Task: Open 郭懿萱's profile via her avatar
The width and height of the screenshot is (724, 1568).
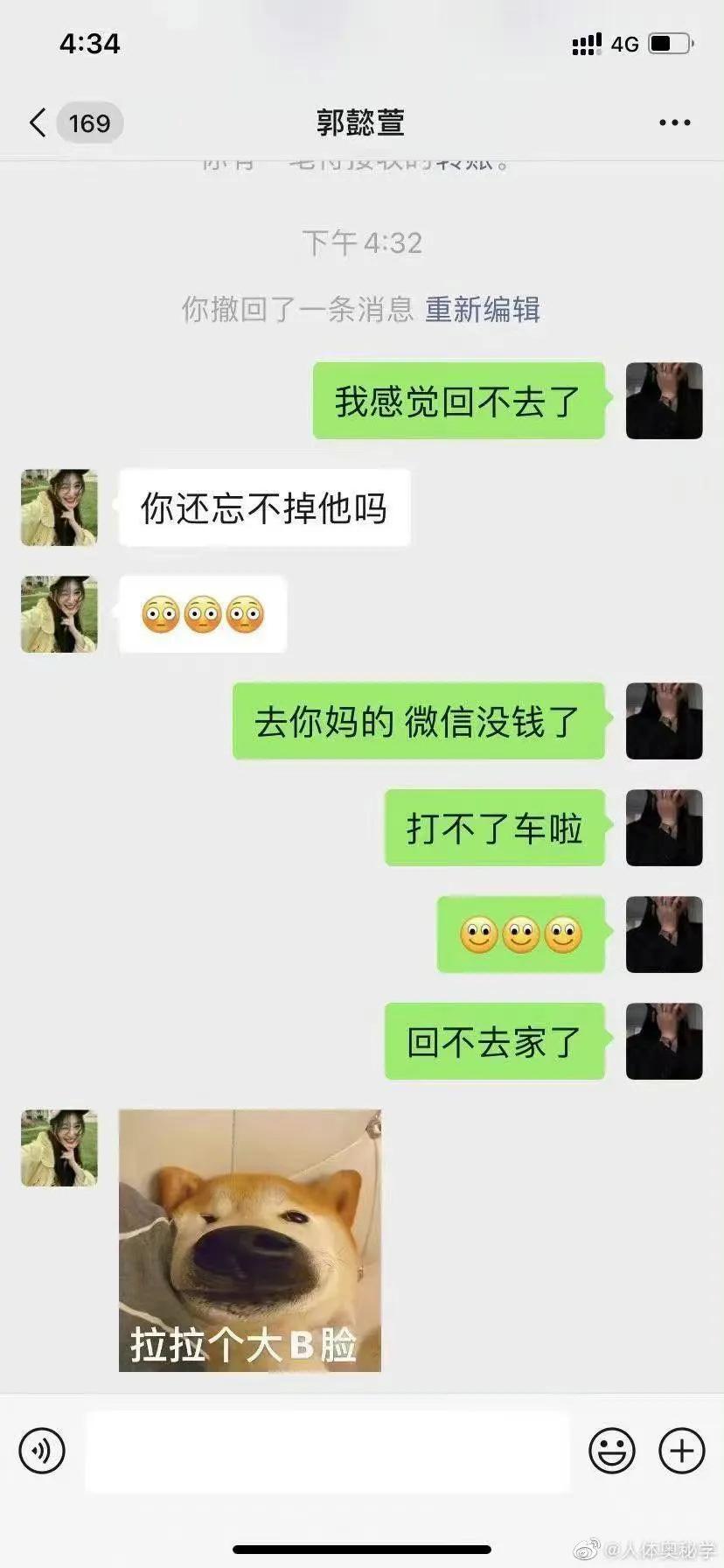Action: (58, 507)
